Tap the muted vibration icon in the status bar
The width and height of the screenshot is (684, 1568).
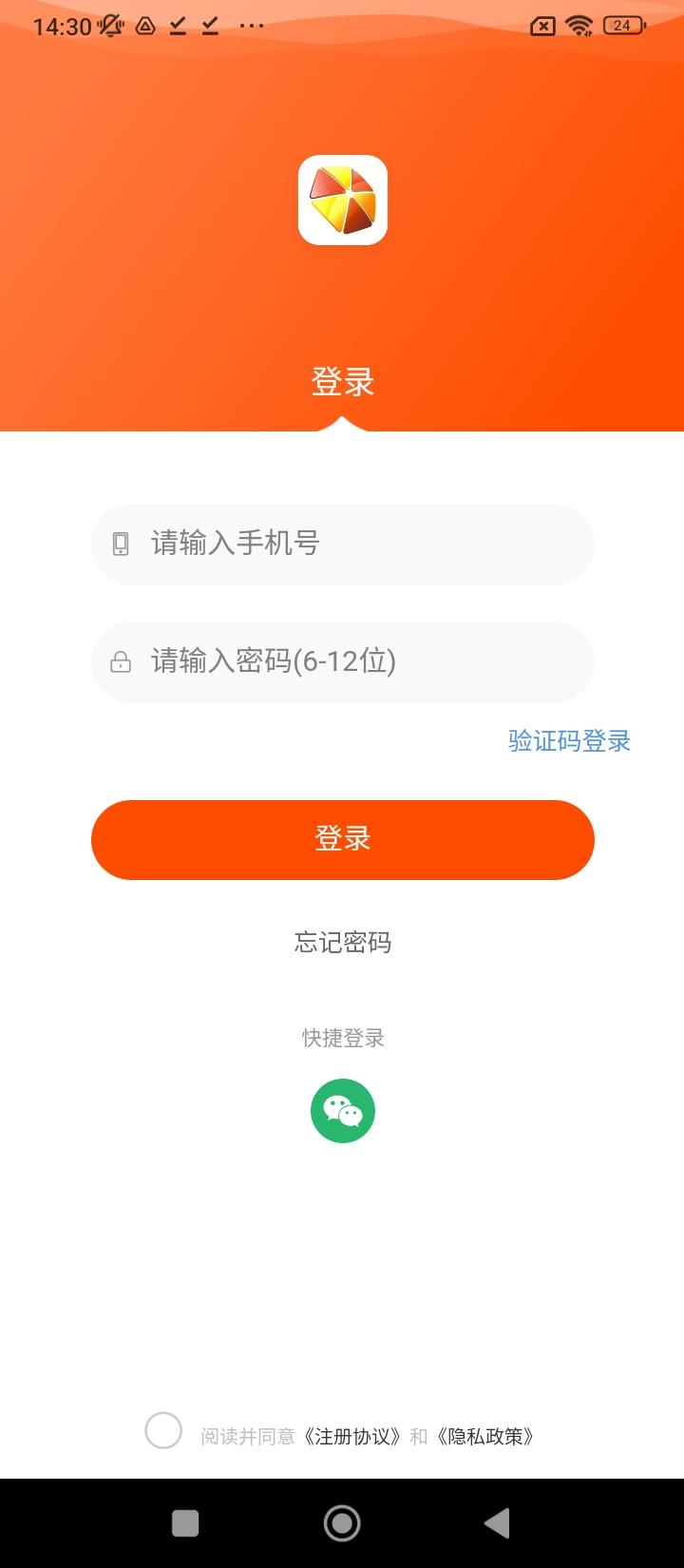(x=111, y=26)
